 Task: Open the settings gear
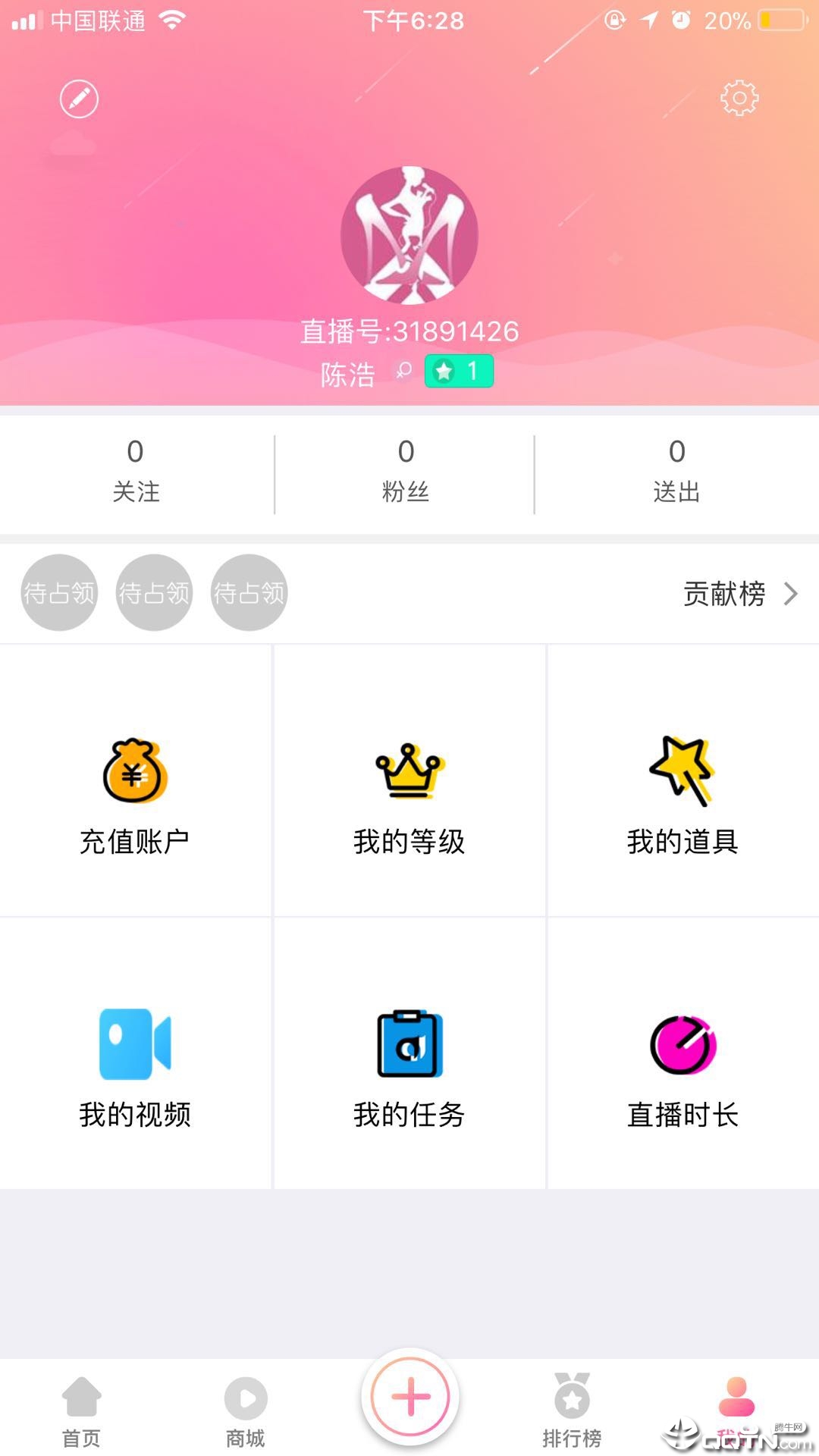pos(739,98)
